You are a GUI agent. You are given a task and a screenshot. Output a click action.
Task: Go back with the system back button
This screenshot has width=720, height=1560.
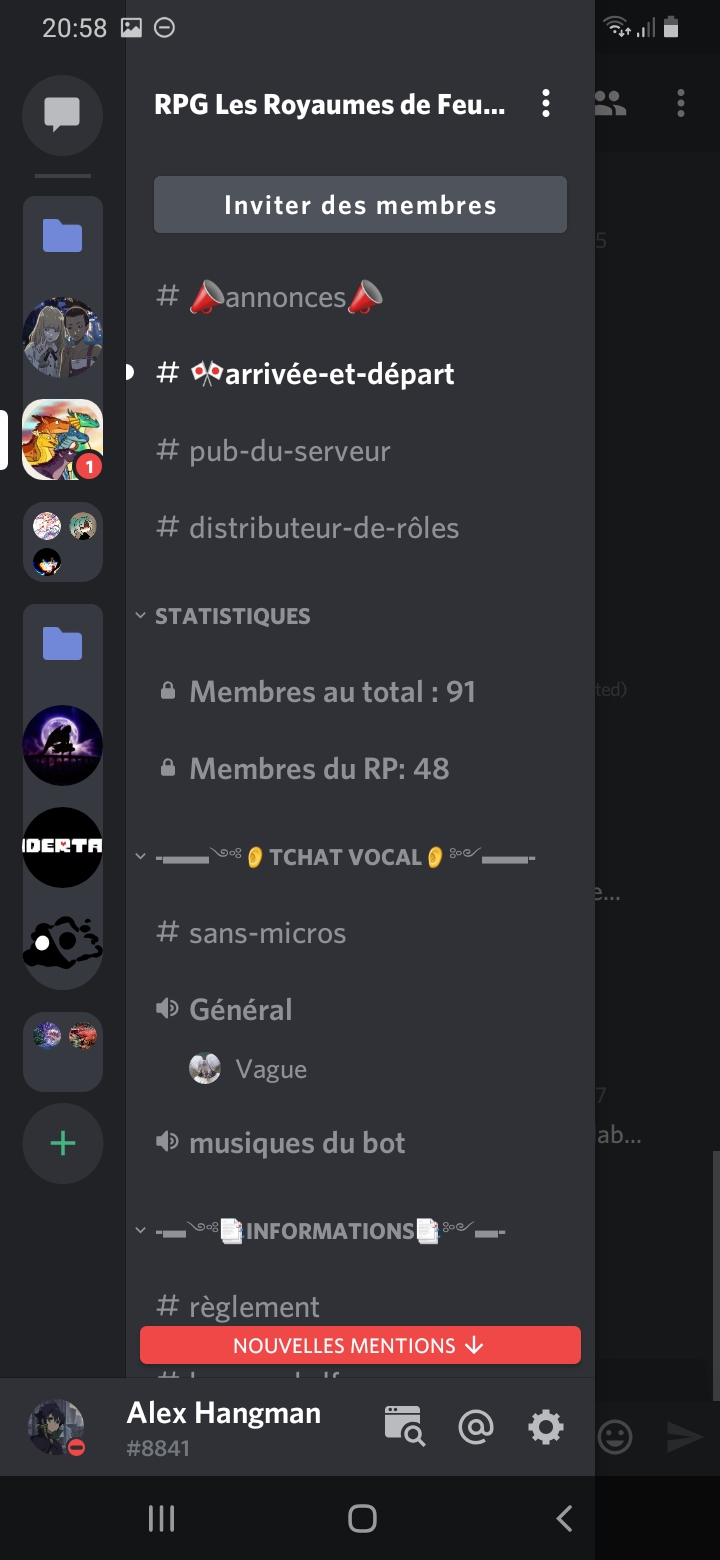[564, 1519]
